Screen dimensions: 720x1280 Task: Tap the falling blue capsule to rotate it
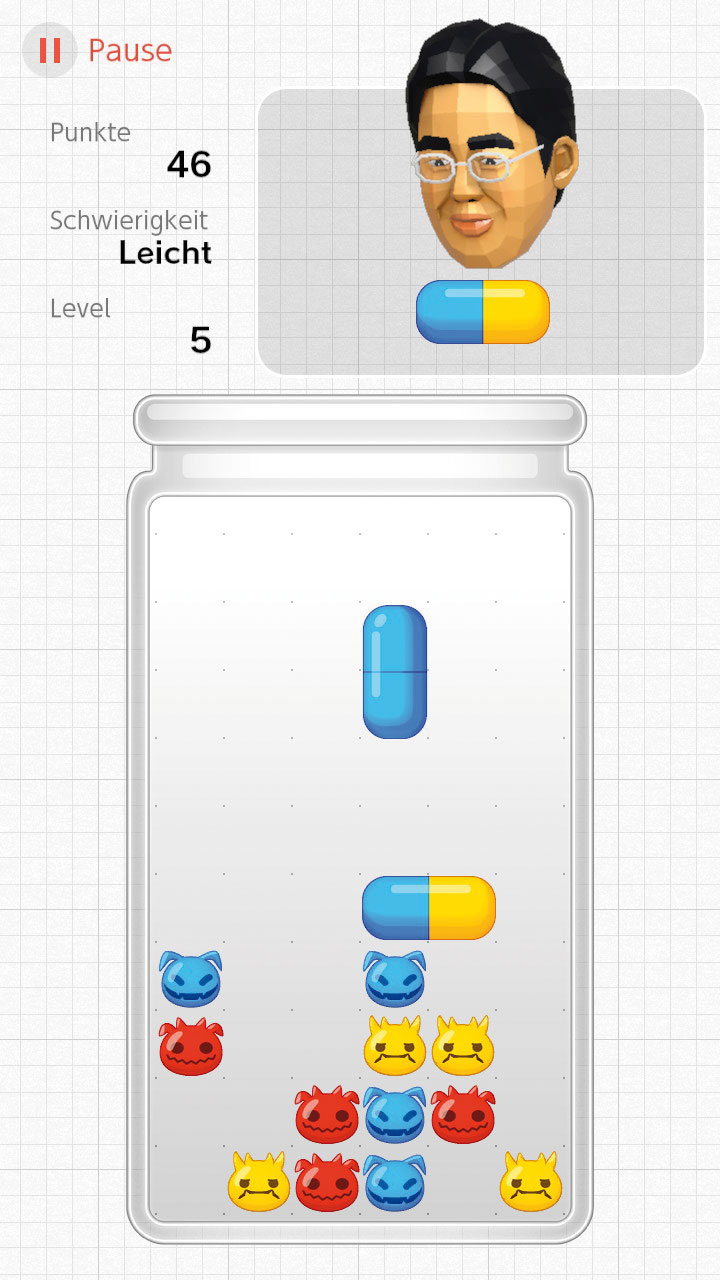395,672
